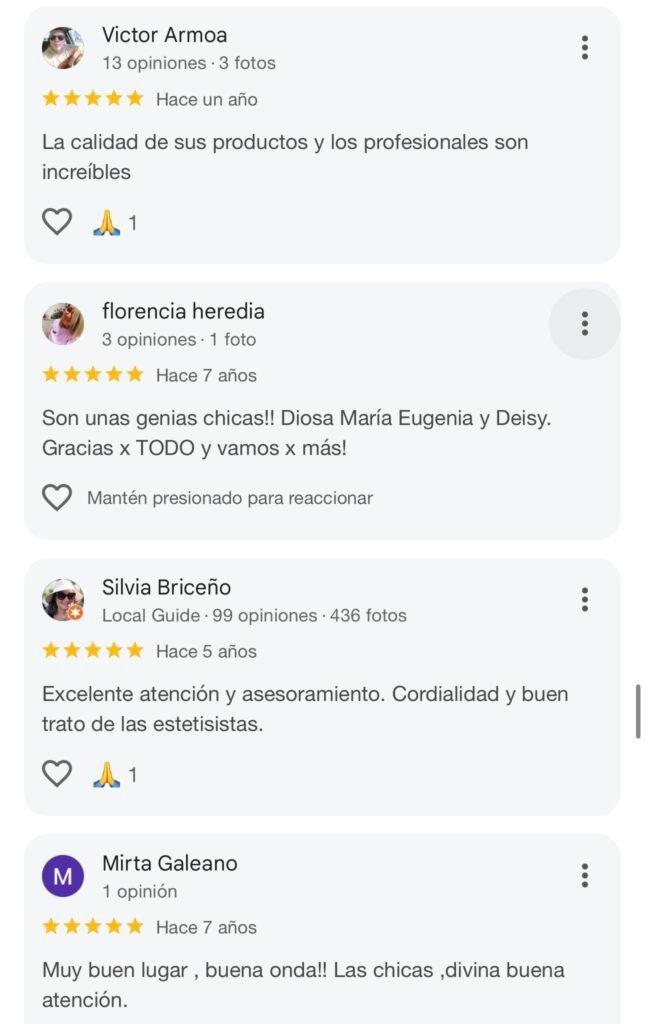
Task: Open Silvia Briceño's Local Guide profile
Action: pos(63,600)
